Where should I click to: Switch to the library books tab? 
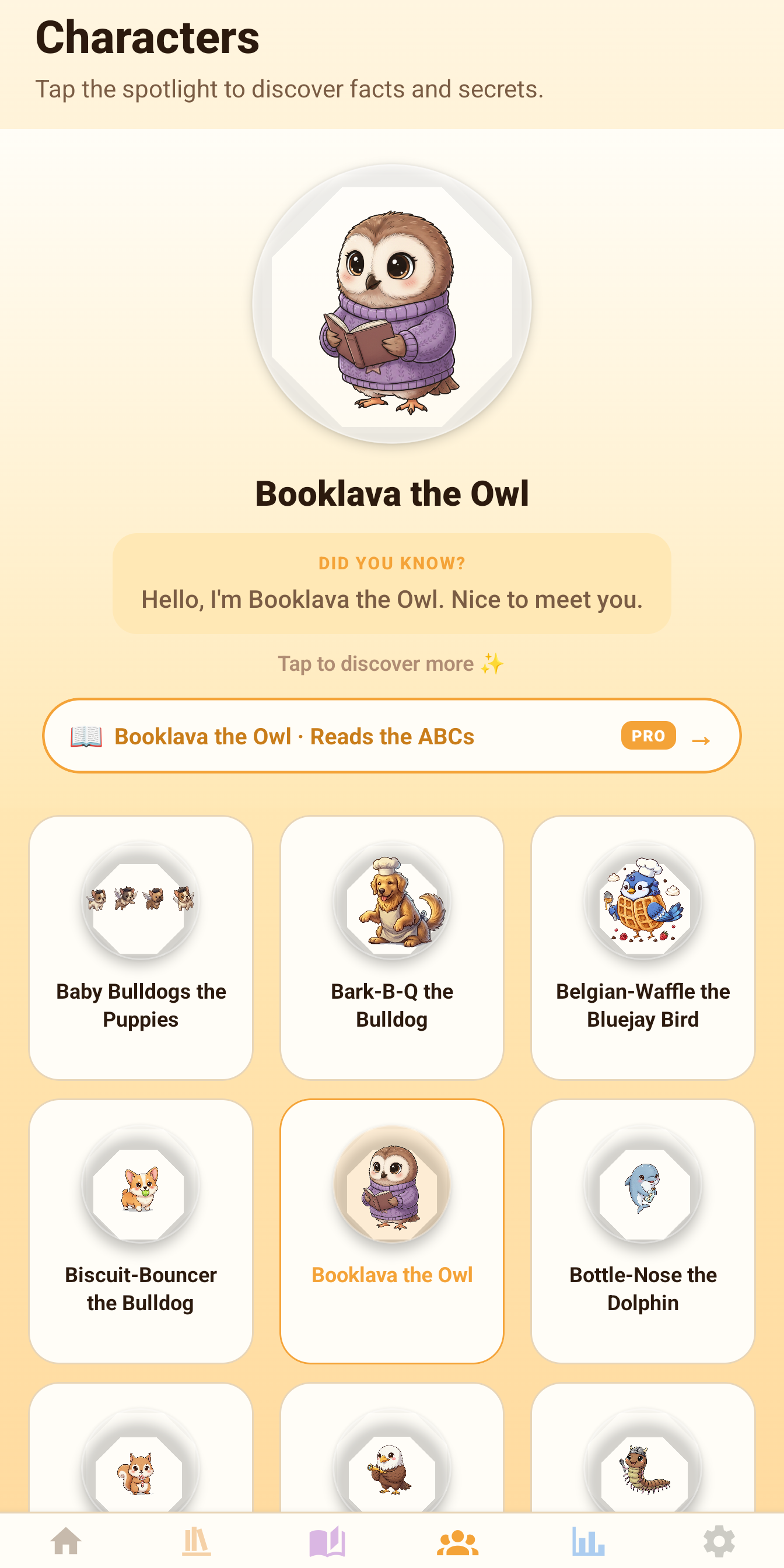[x=196, y=1541]
